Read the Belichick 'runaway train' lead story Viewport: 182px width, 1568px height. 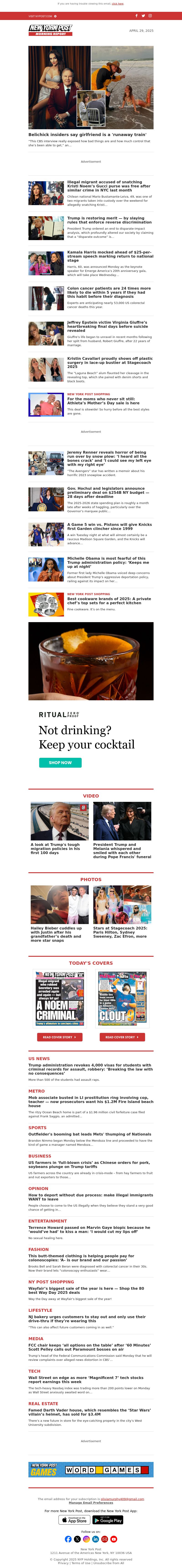point(87,134)
